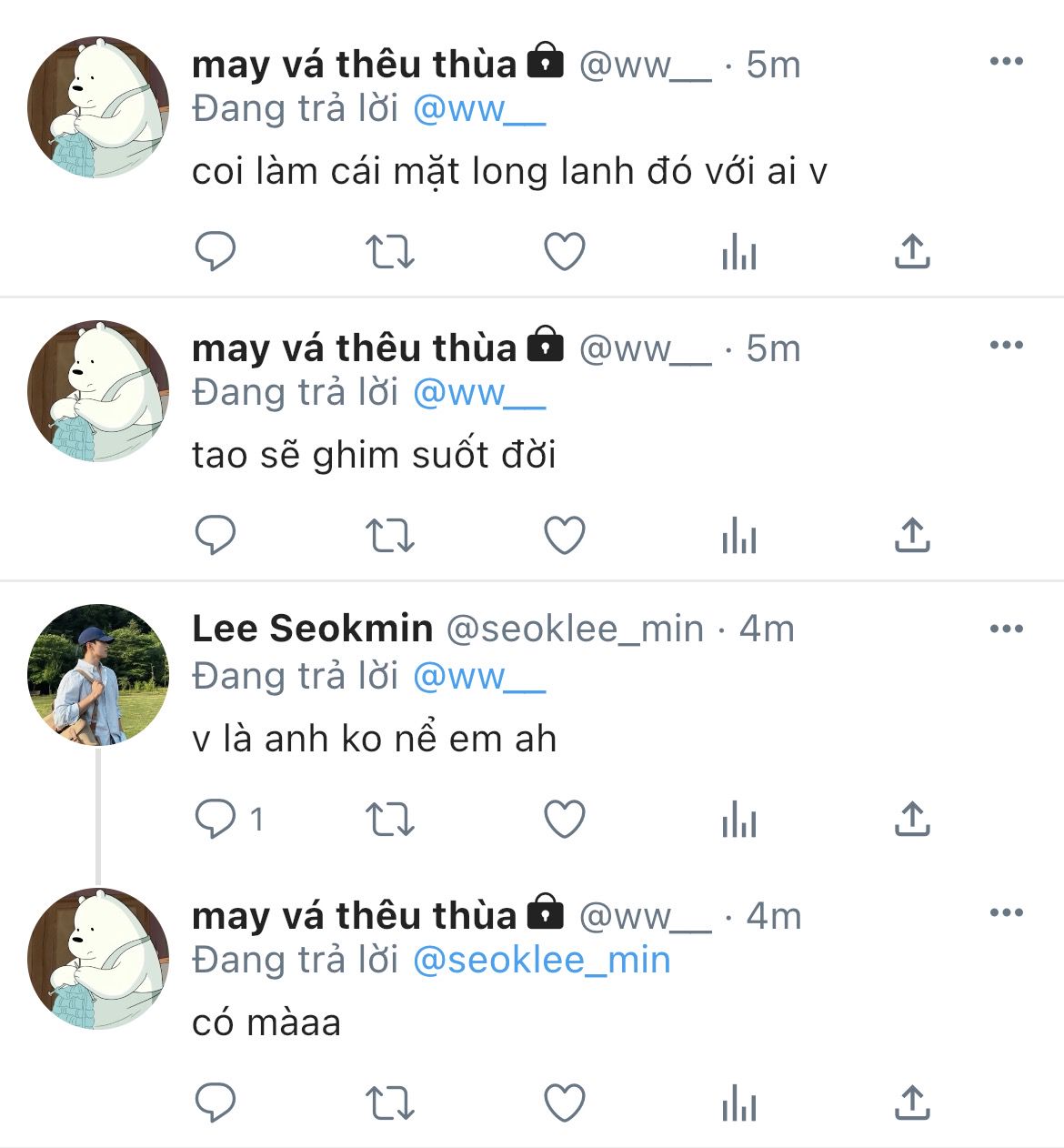Retweet the 'tao sẽ ghim suốt đời' tweet
The image size is (1064, 1148).
390,535
